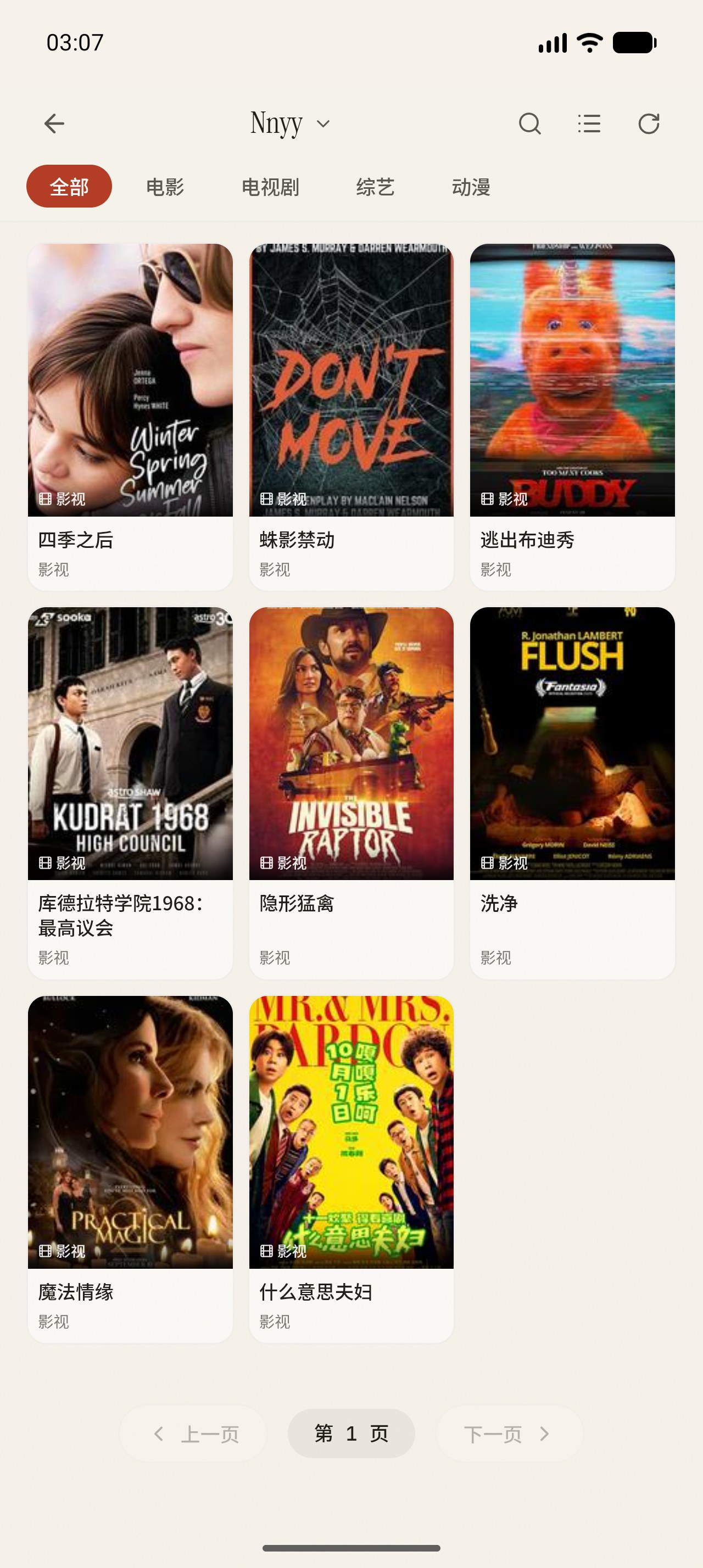This screenshot has width=703, height=1568.
Task: Select the 全部 tab
Action: coord(69,186)
